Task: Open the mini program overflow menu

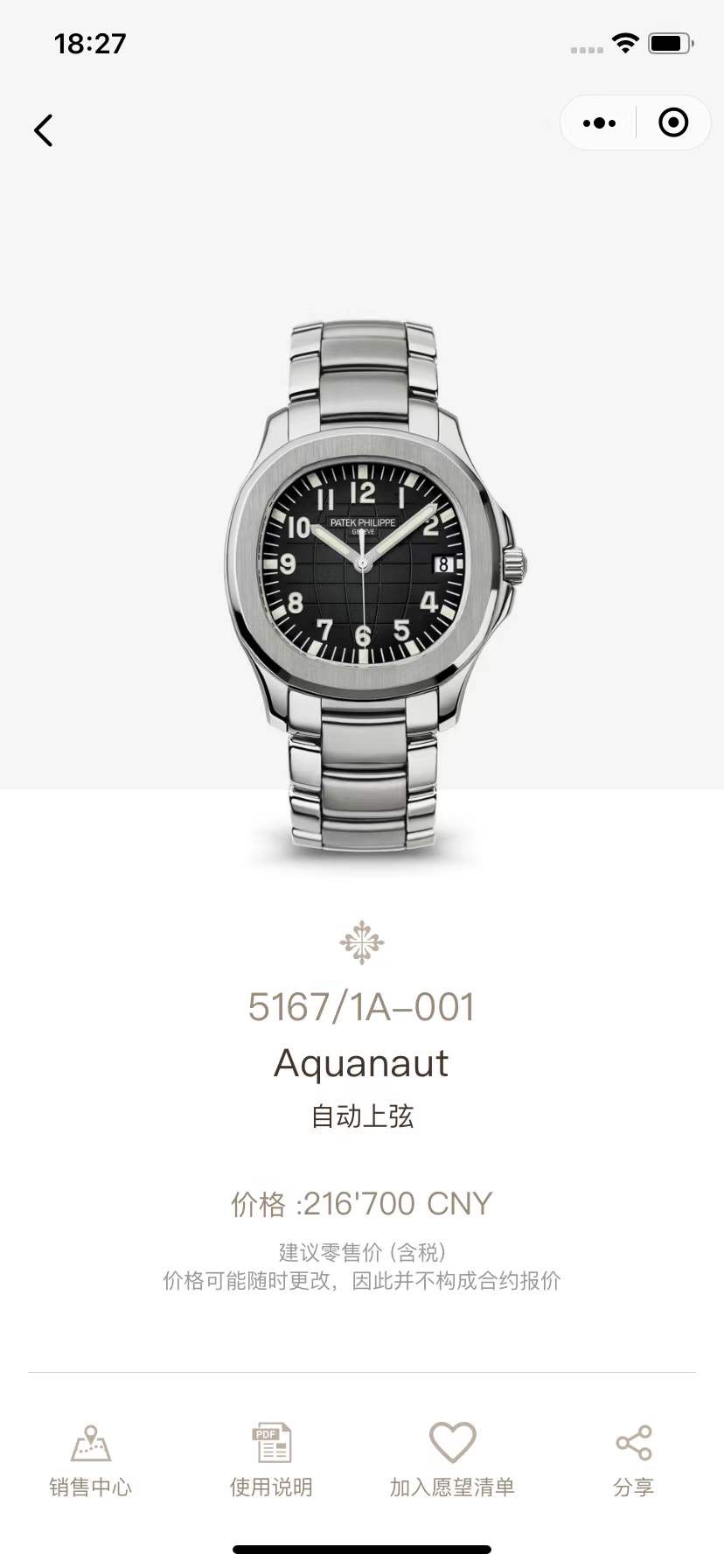Action: coord(599,123)
